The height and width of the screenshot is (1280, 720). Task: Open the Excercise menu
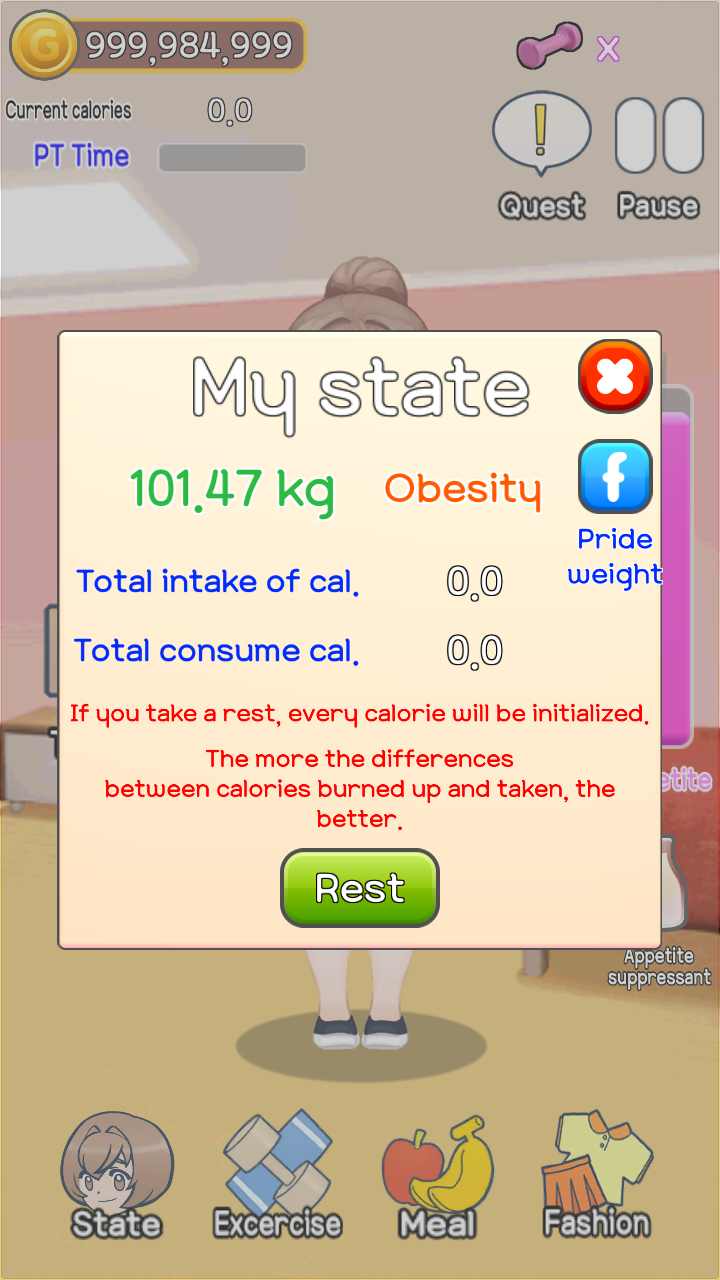(277, 1176)
